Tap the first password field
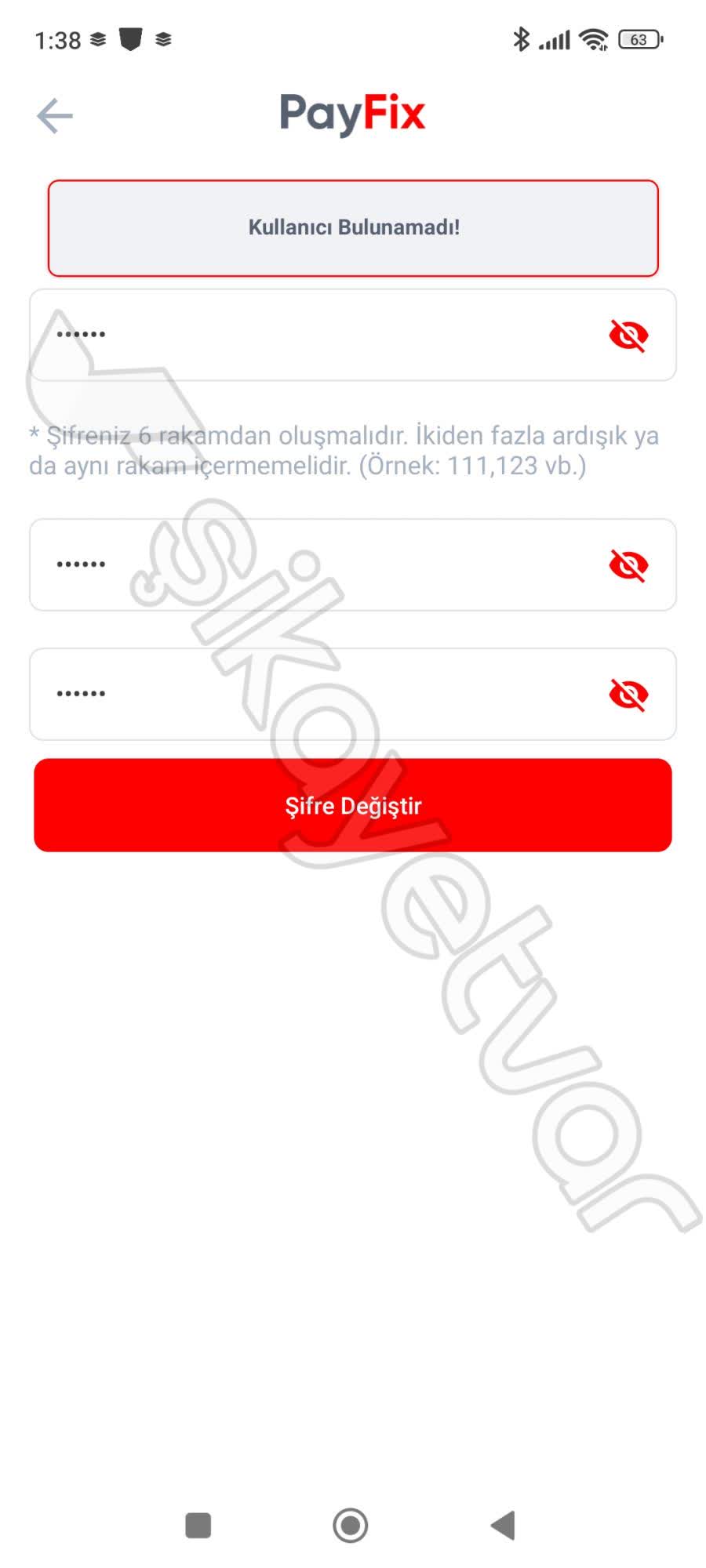The width and height of the screenshot is (706, 1568). pyautogui.click(x=353, y=335)
